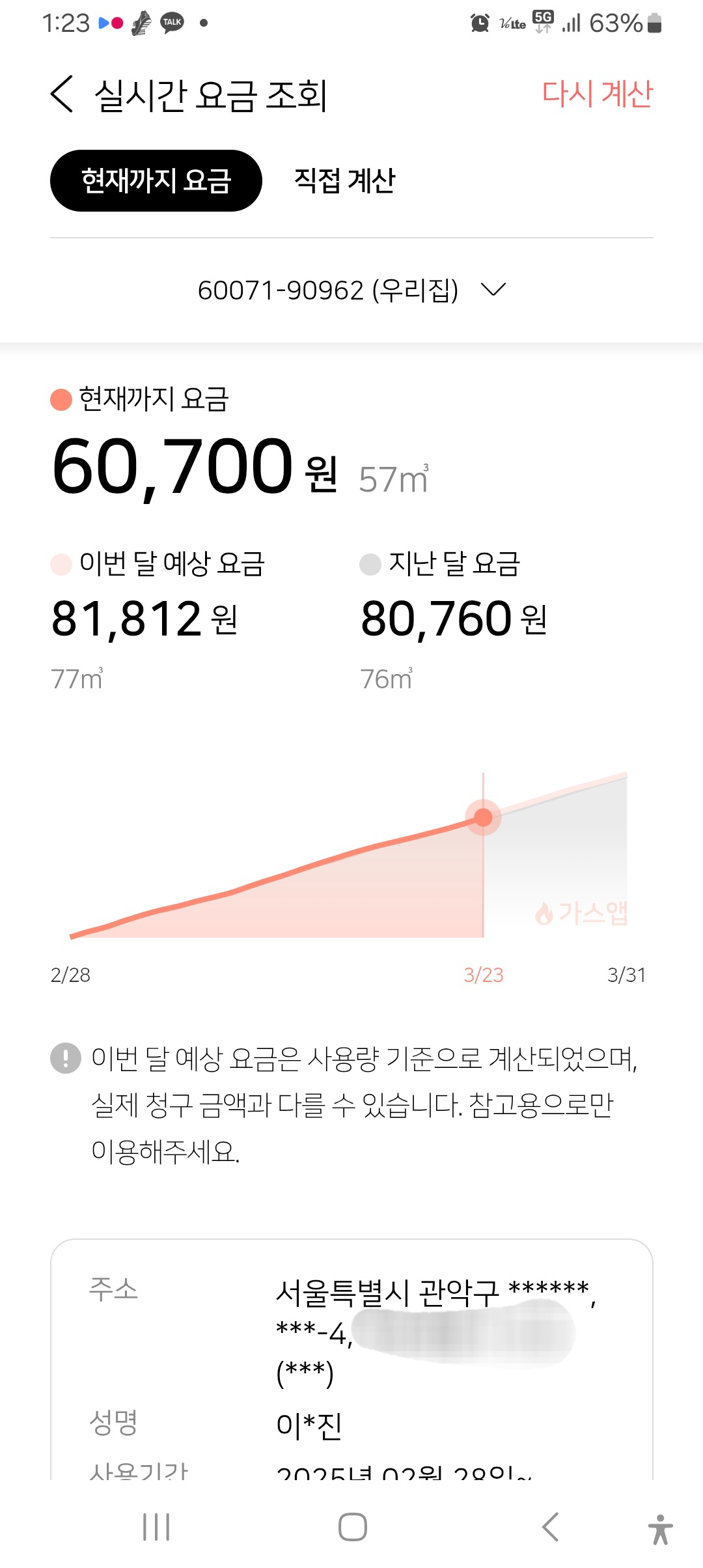Select the 현재까지 요금 tab
This screenshot has width=703, height=1568.
click(x=156, y=181)
